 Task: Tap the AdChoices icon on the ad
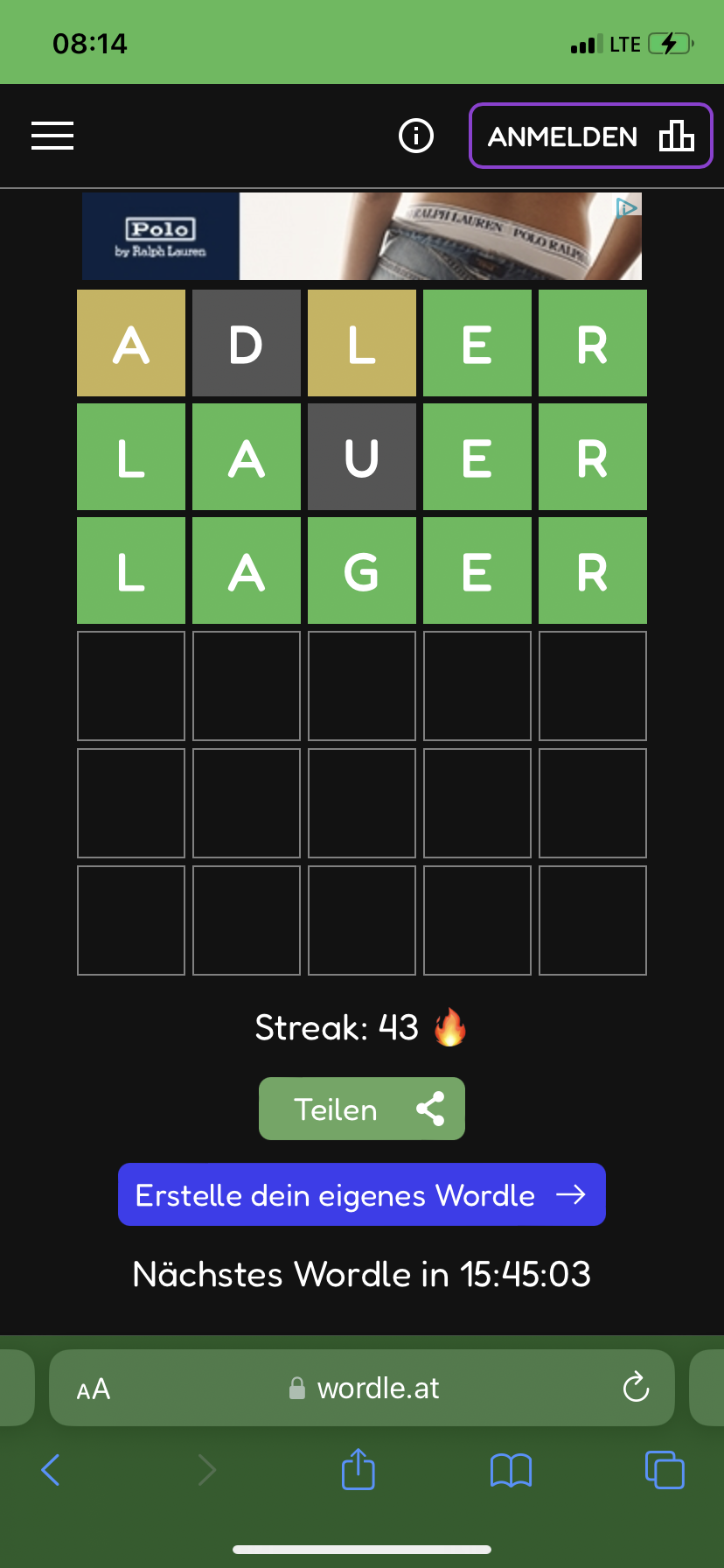[627, 207]
